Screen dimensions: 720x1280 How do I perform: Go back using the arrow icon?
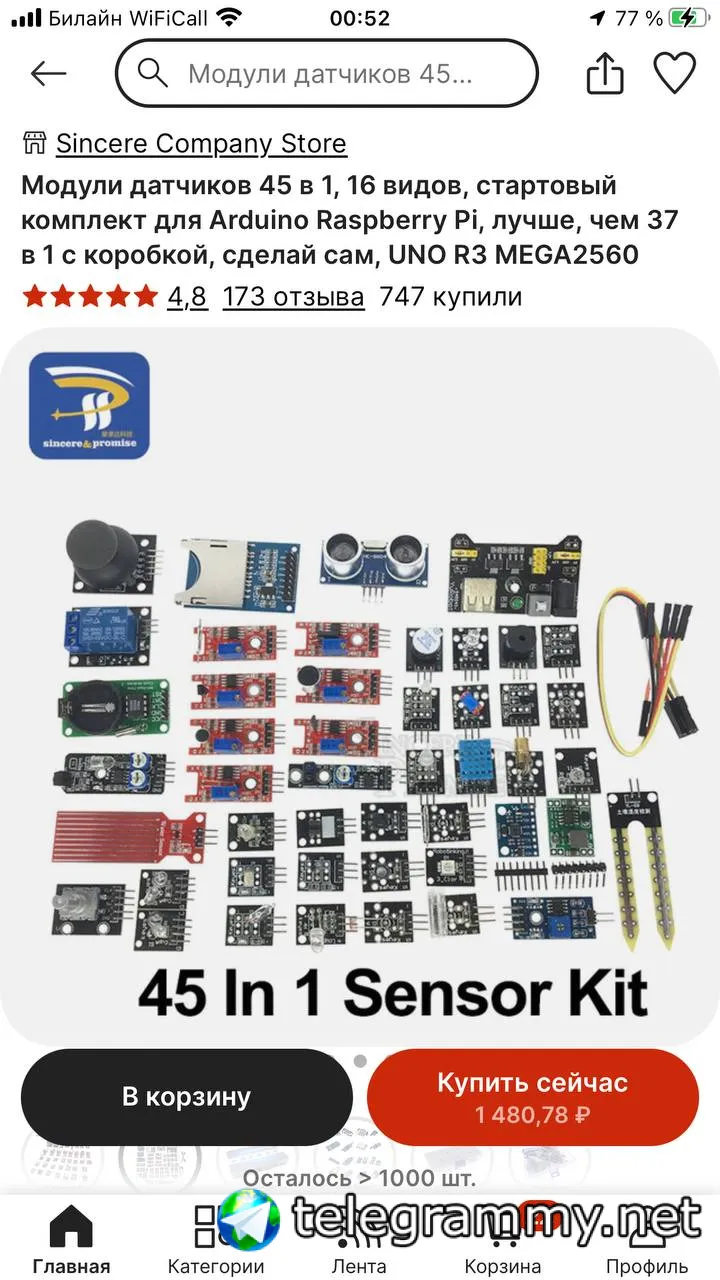tap(48, 73)
